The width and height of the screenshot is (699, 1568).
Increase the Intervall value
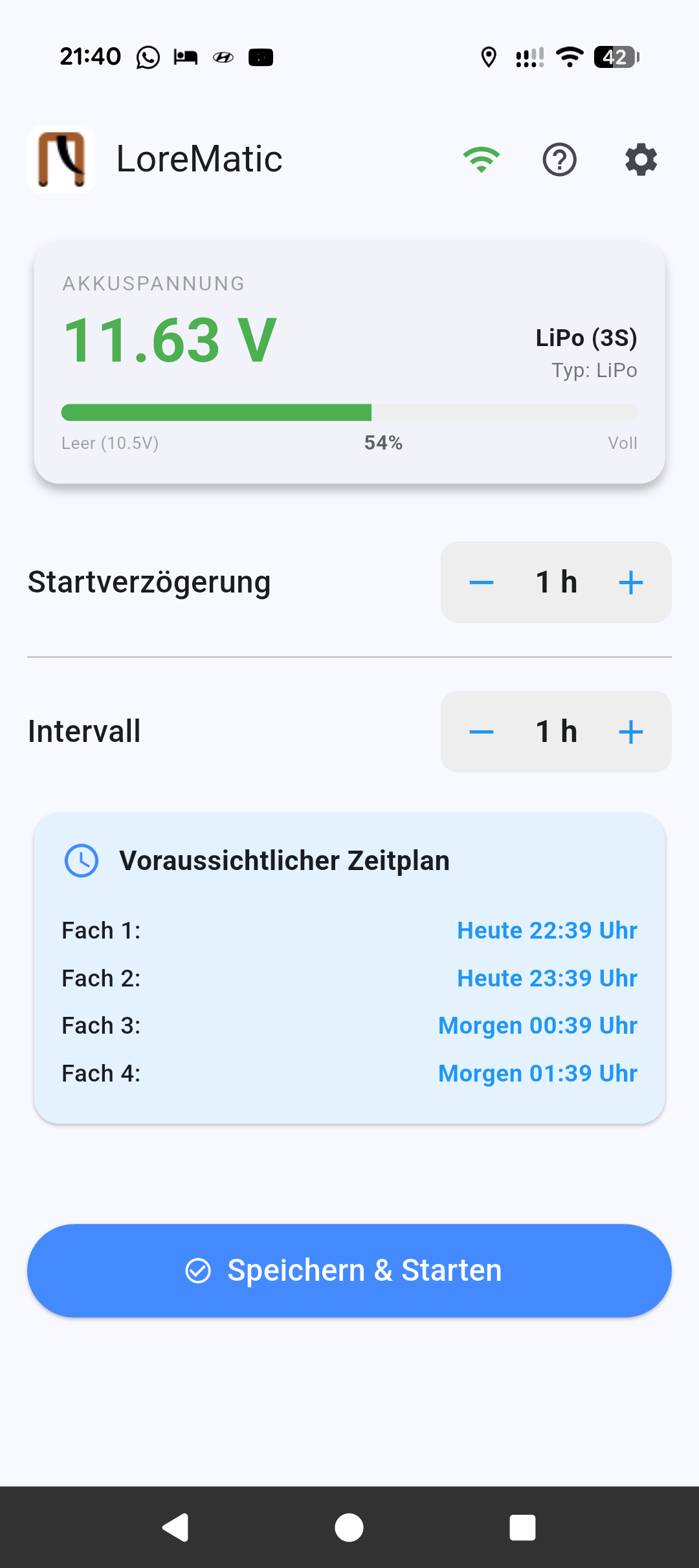(630, 732)
